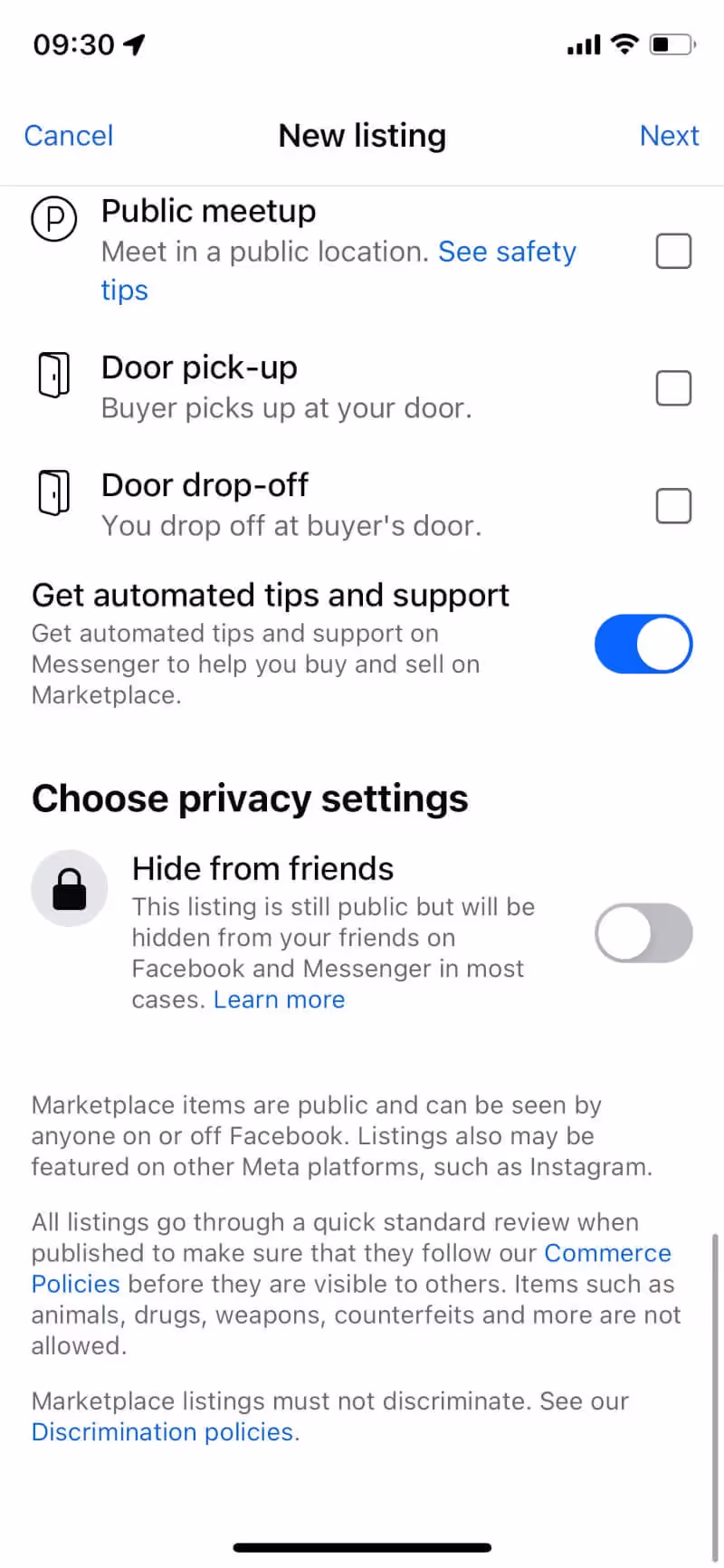Viewport: 724px width, 1568px height.
Task: Tick the Door drop-off checkbox
Action: [x=673, y=505]
